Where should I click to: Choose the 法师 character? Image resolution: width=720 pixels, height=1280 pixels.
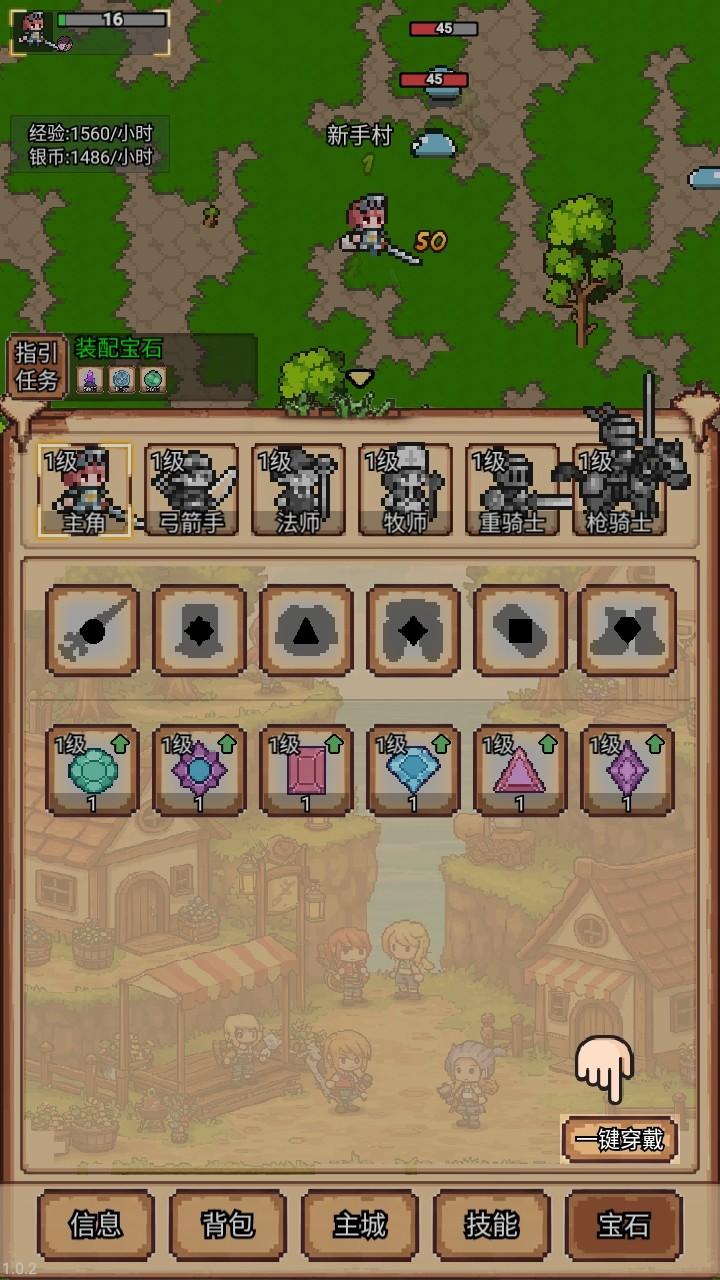coord(299,490)
